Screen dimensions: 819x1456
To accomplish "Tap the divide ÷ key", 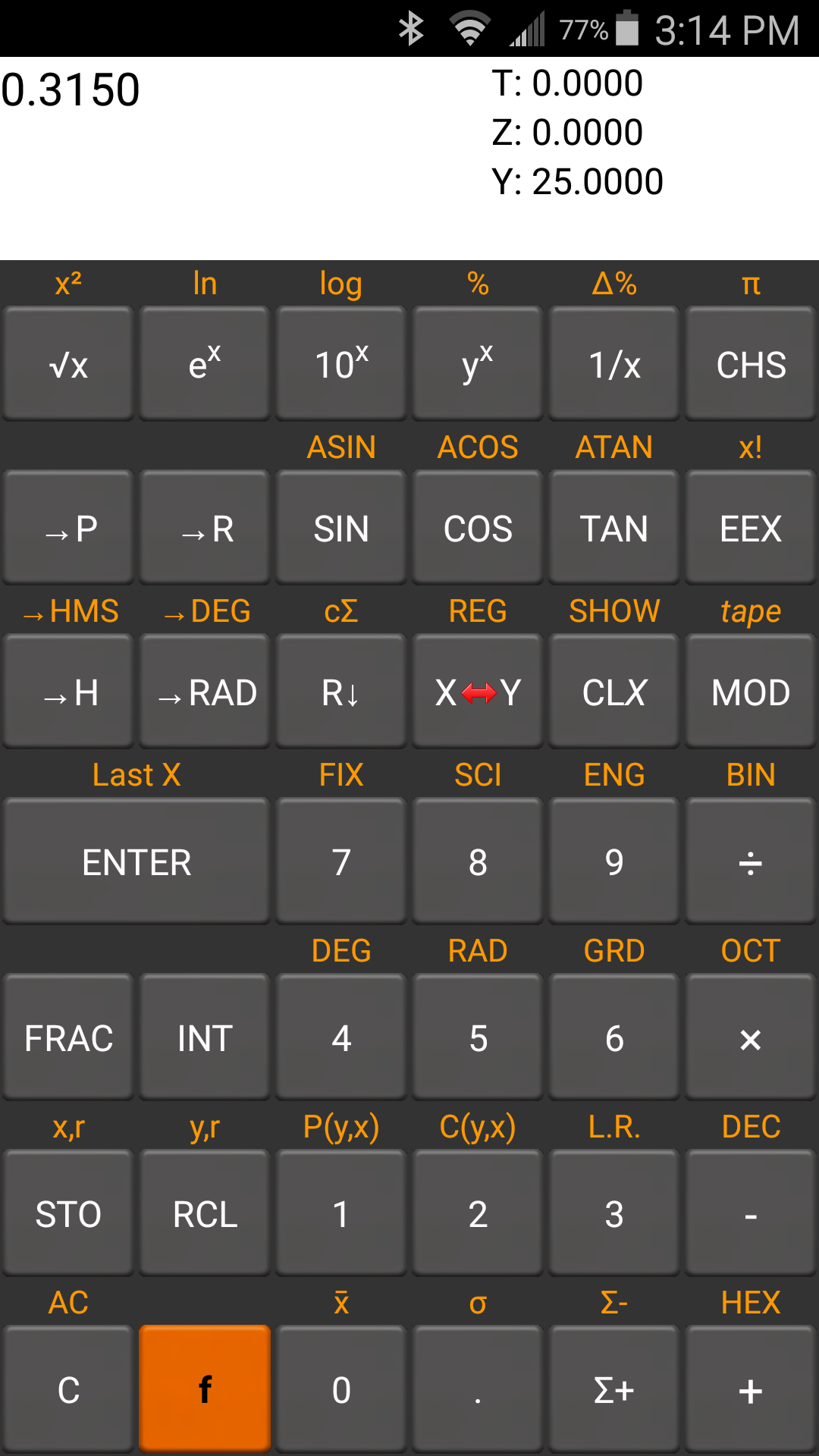I will [x=751, y=861].
